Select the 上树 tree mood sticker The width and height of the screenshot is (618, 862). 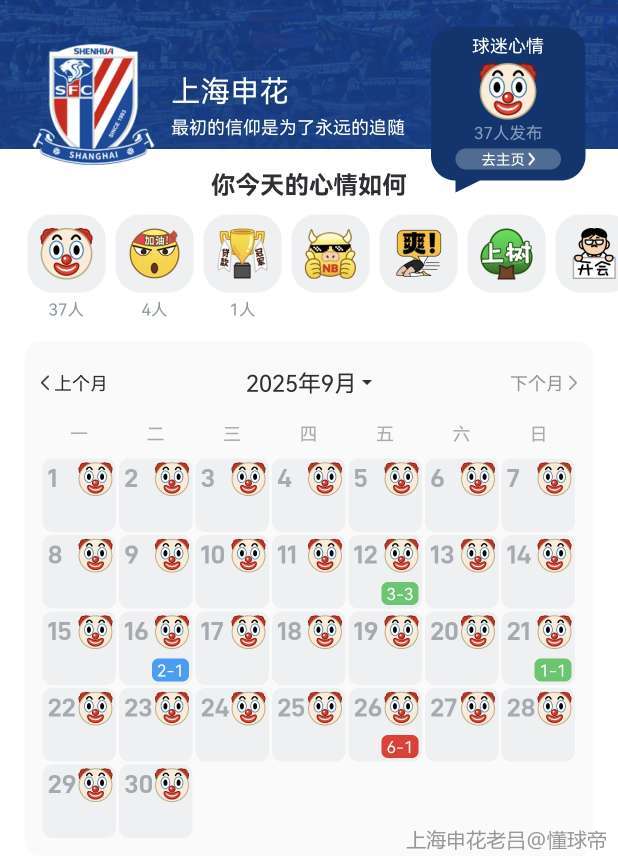[x=506, y=254]
